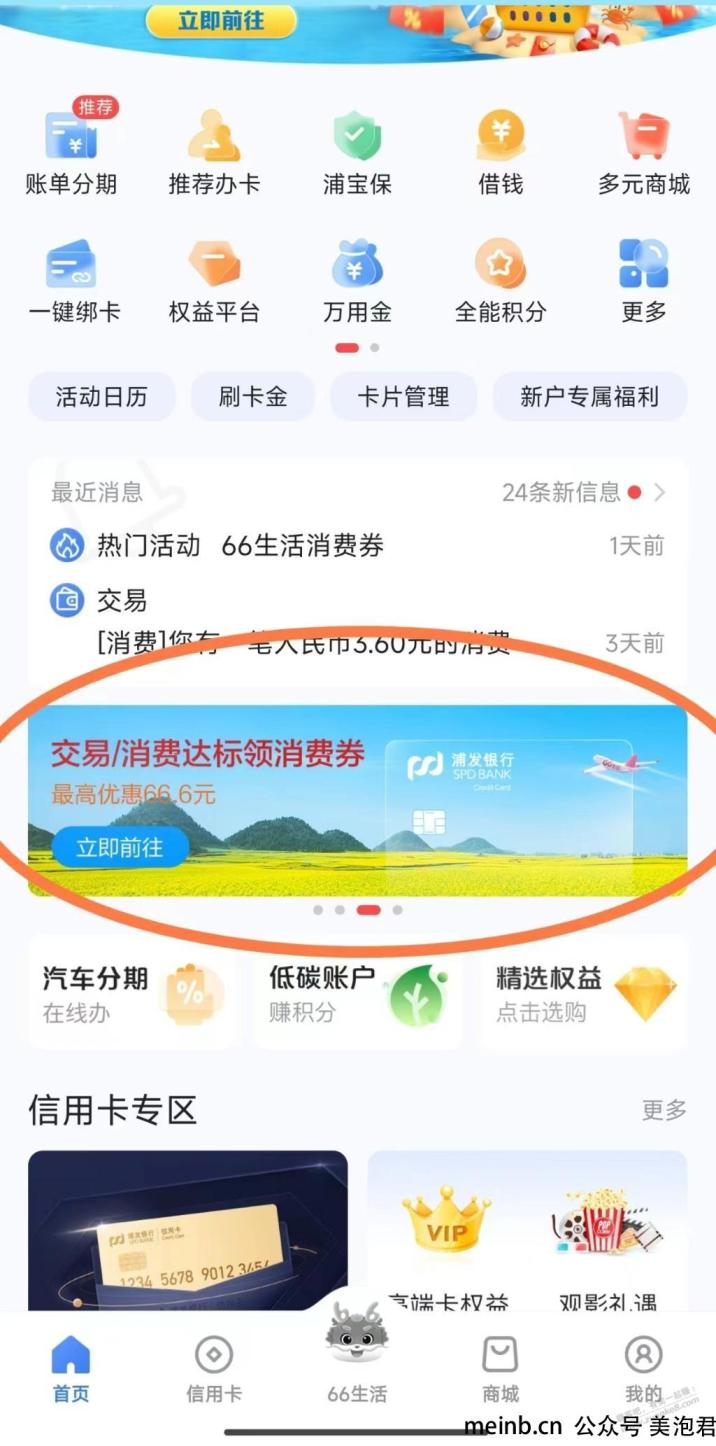Open 一键绑卡 card binding shortcut
The height and width of the screenshot is (1446, 716).
[x=72, y=282]
